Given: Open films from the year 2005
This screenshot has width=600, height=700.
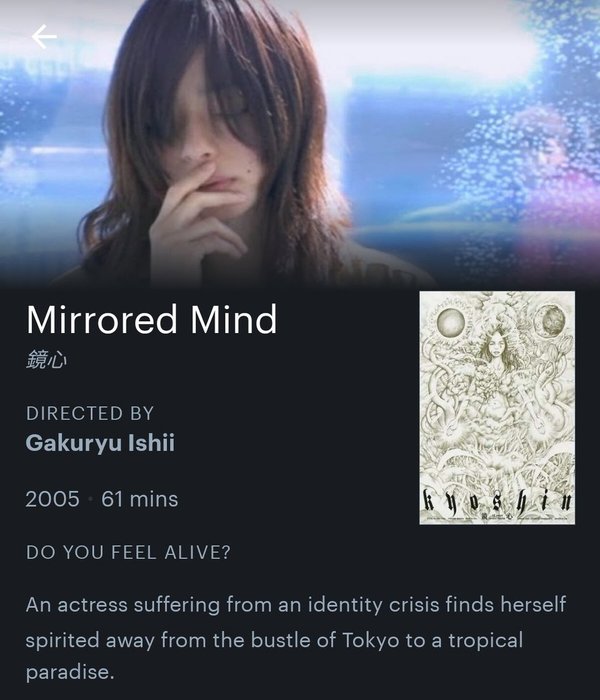Looking at the screenshot, I should click(x=52, y=499).
